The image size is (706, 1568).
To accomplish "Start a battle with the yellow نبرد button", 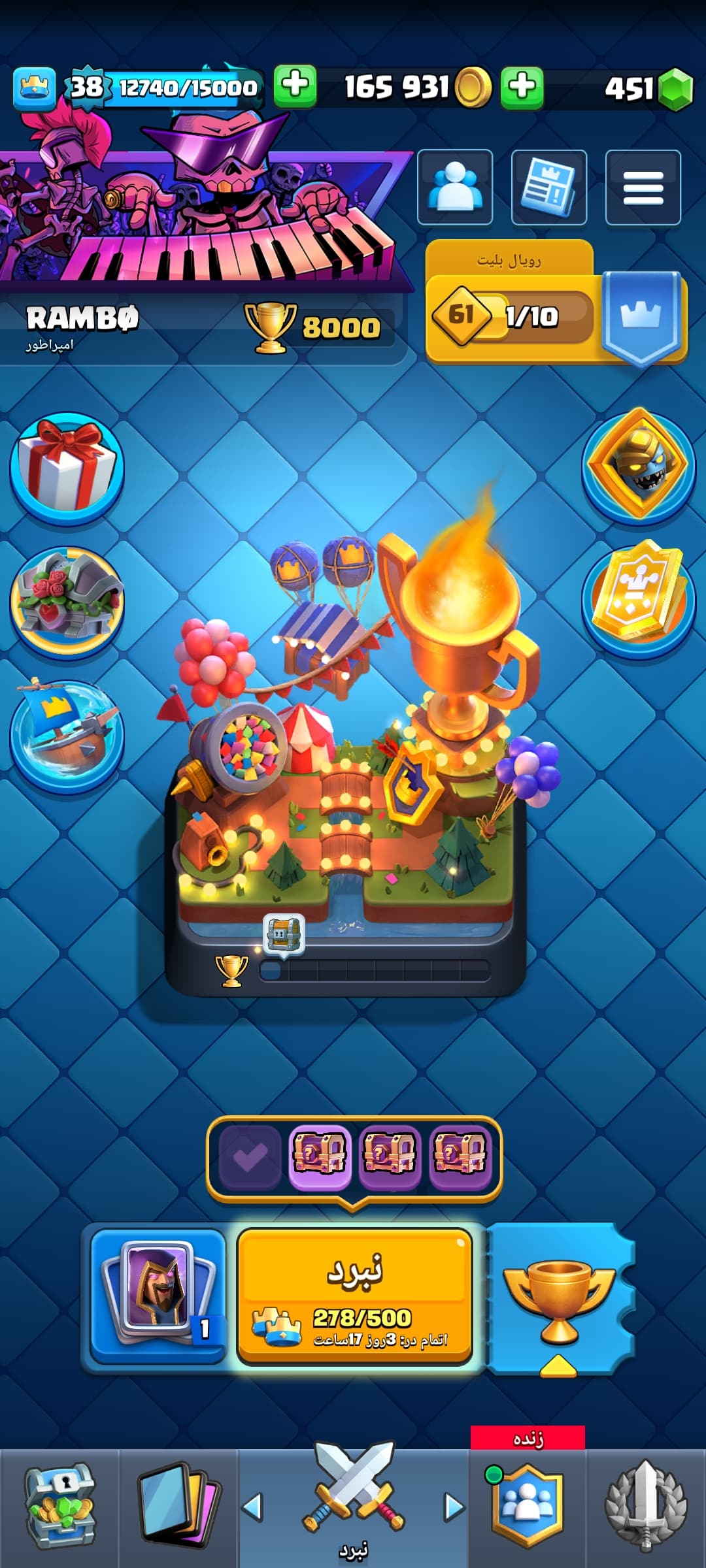I will pyautogui.click(x=354, y=1296).
